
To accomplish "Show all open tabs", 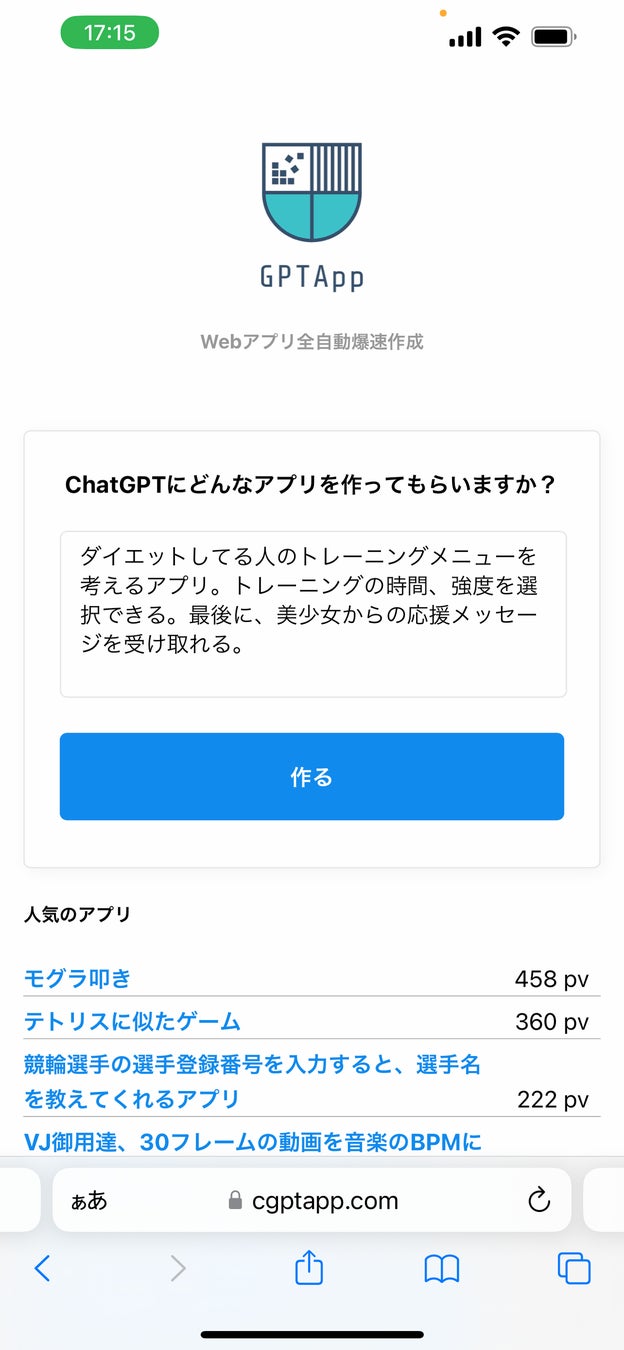I will pos(574,1268).
